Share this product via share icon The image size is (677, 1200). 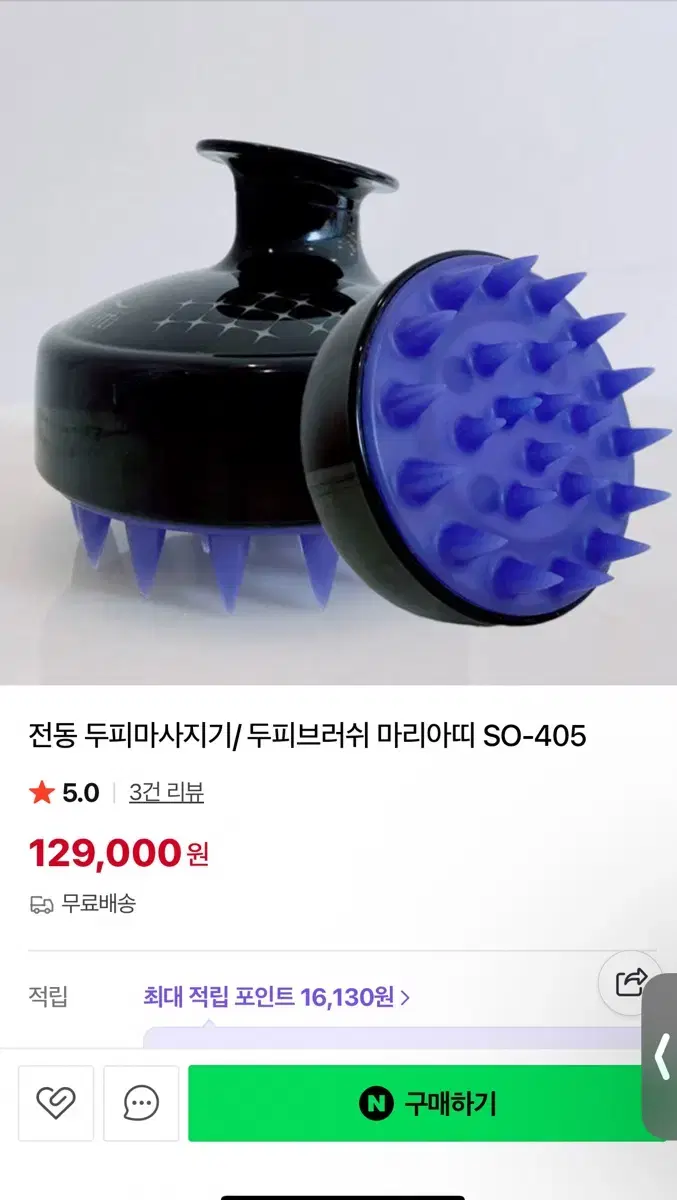[x=632, y=983]
